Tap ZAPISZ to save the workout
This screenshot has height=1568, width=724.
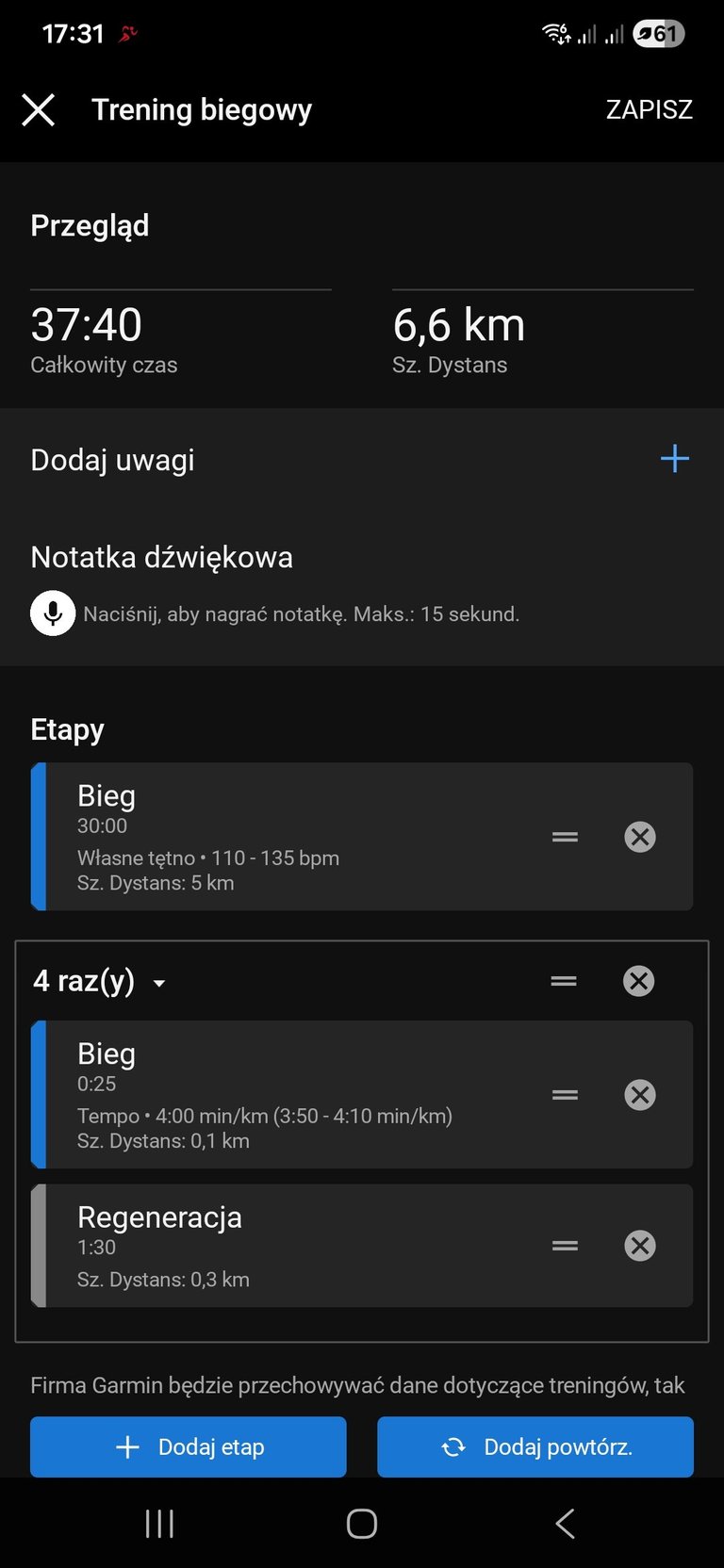(649, 110)
